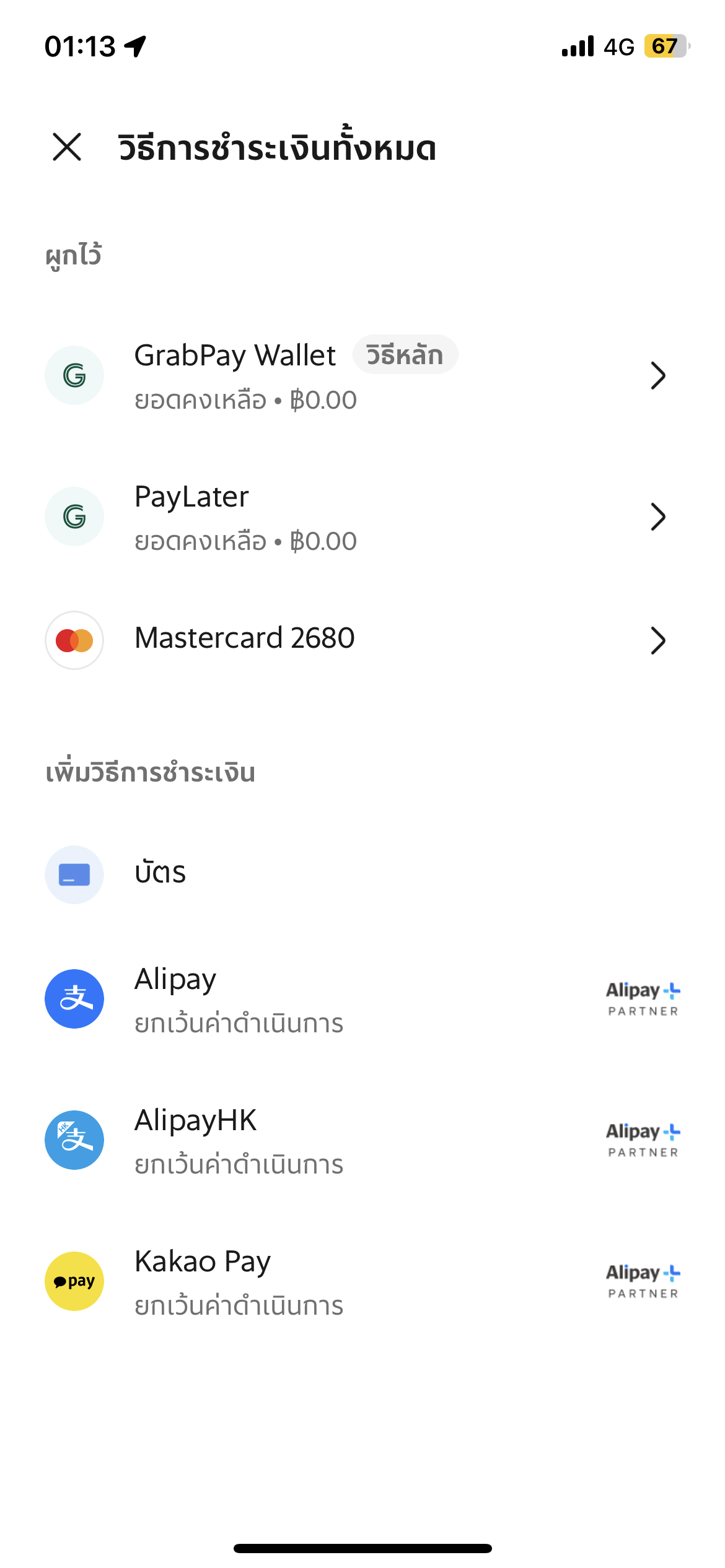Open GrabPay Wallet details
The height and width of the screenshot is (1568, 725).
point(362,375)
